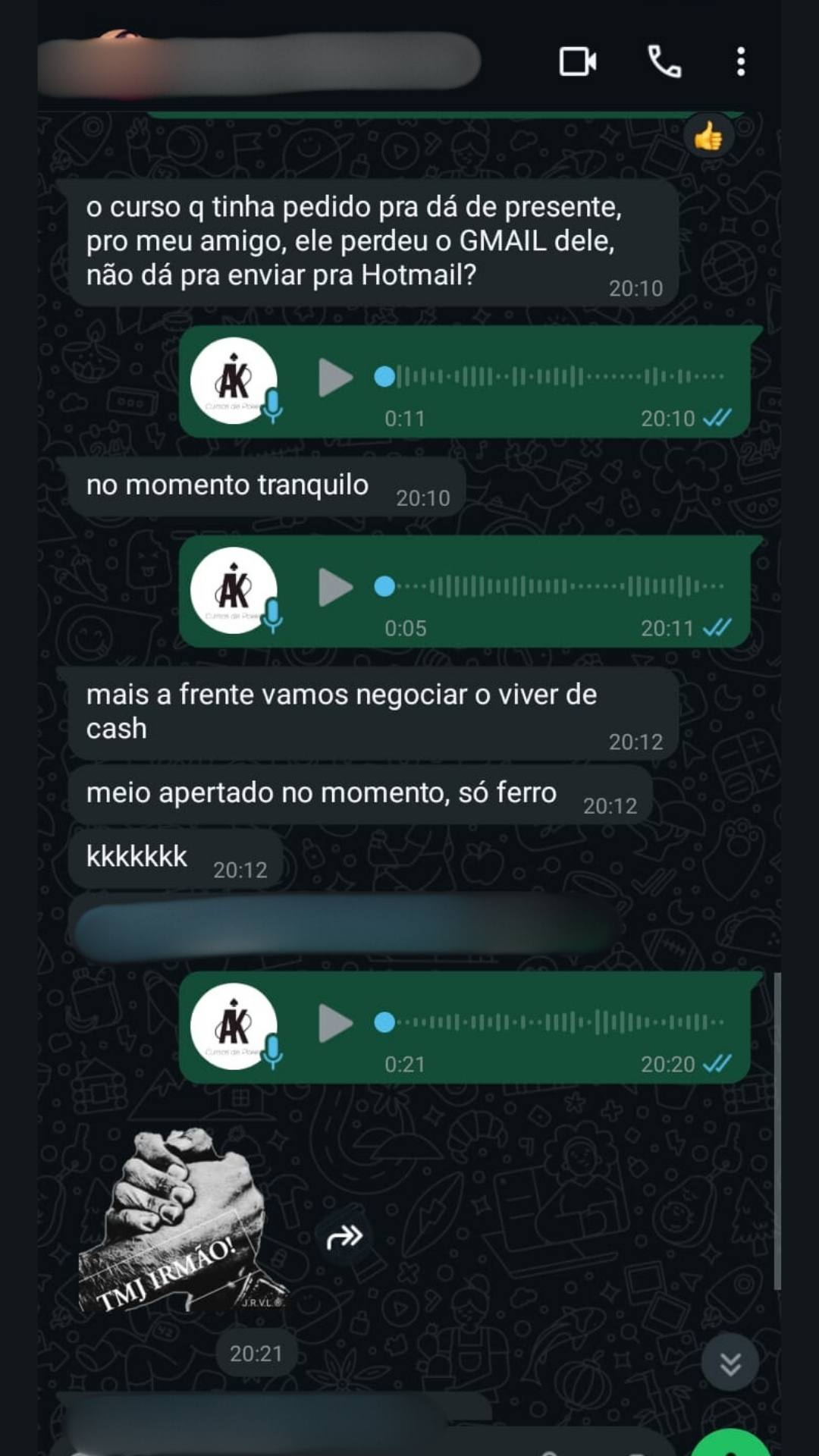Open the contact info header
This screenshot has height=1456, width=819.
pos(258,62)
